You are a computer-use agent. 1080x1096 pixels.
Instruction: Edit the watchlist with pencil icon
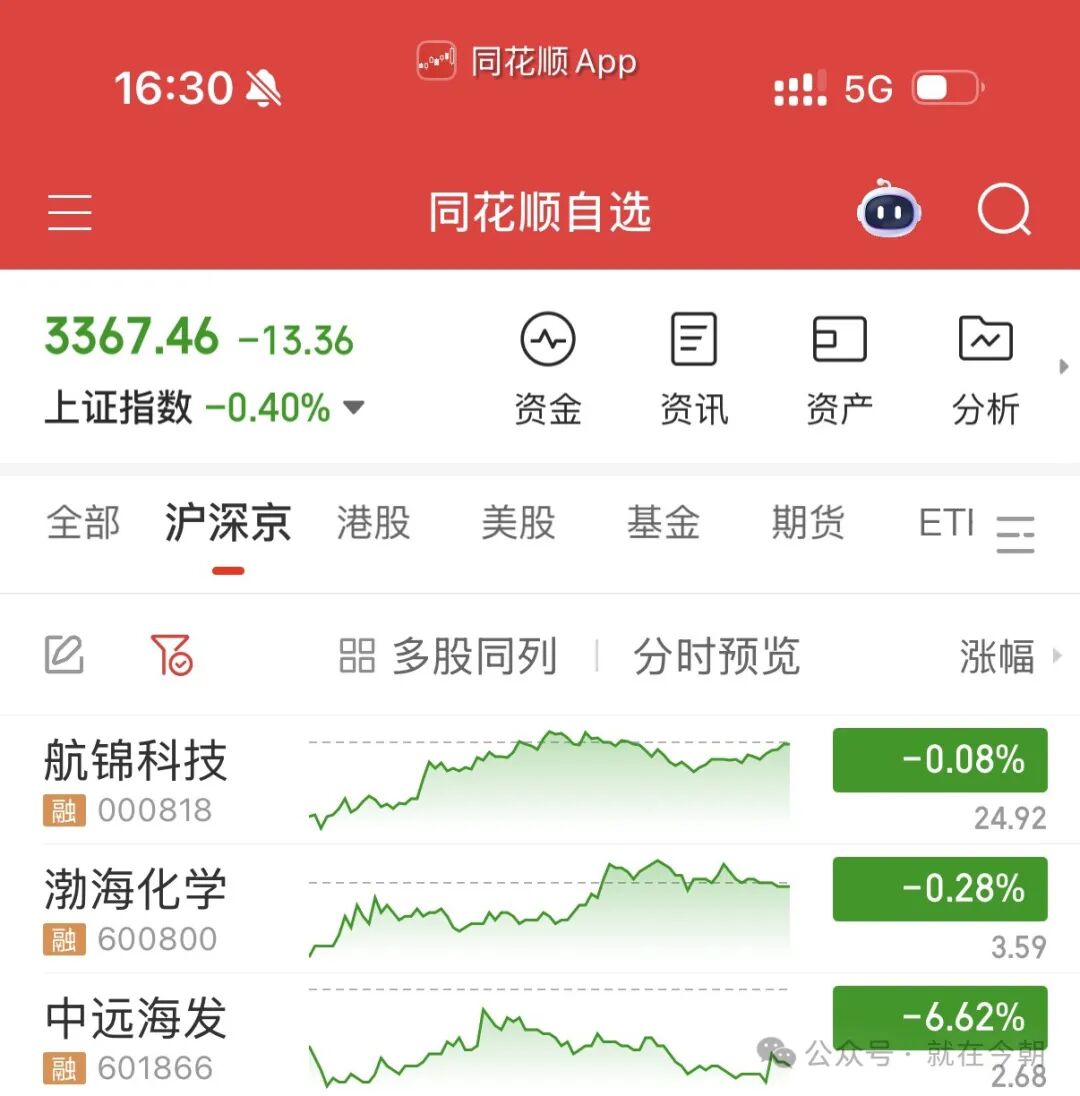tap(65, 656)
